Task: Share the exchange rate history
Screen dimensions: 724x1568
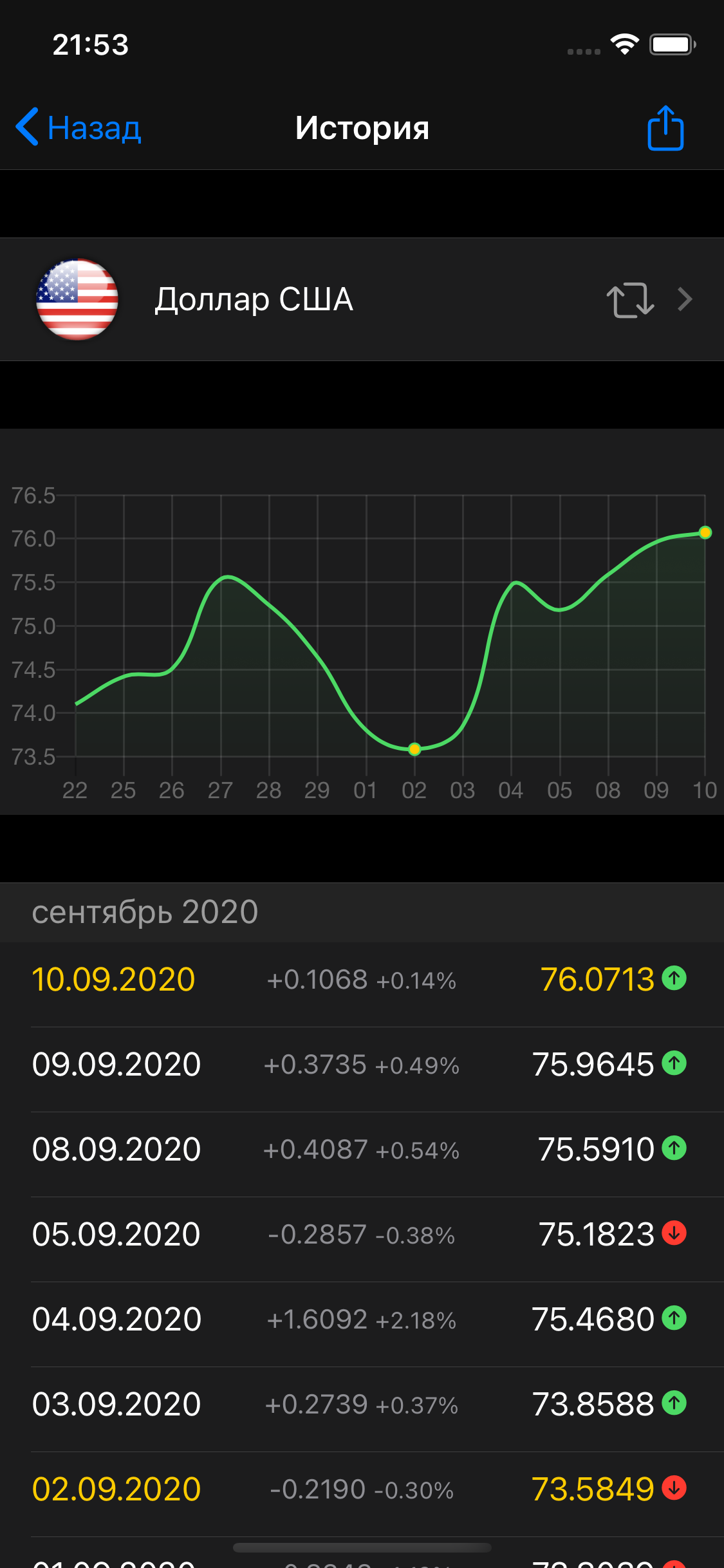Action: pyautogui.click(x=665, y=127)
